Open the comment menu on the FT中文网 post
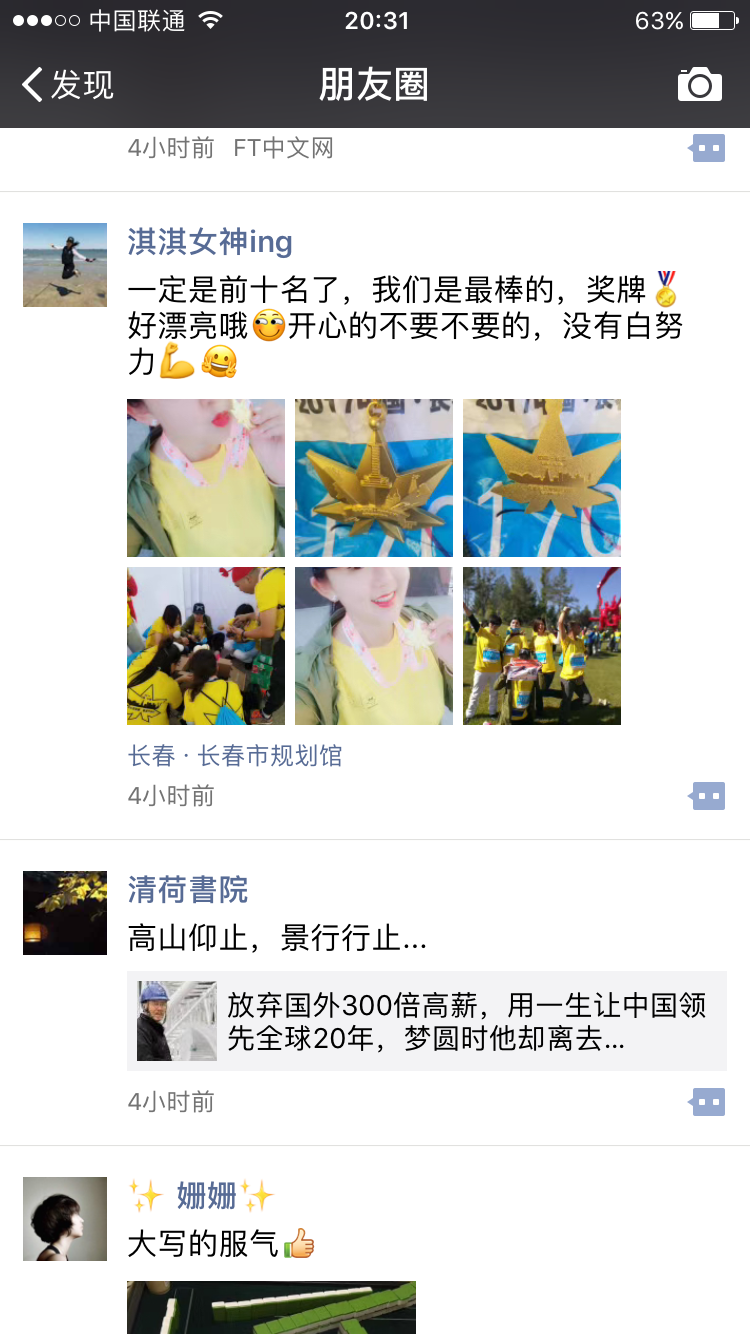Screen dimensions: 750x1334 pyautogui.click(x=707, y=149)
